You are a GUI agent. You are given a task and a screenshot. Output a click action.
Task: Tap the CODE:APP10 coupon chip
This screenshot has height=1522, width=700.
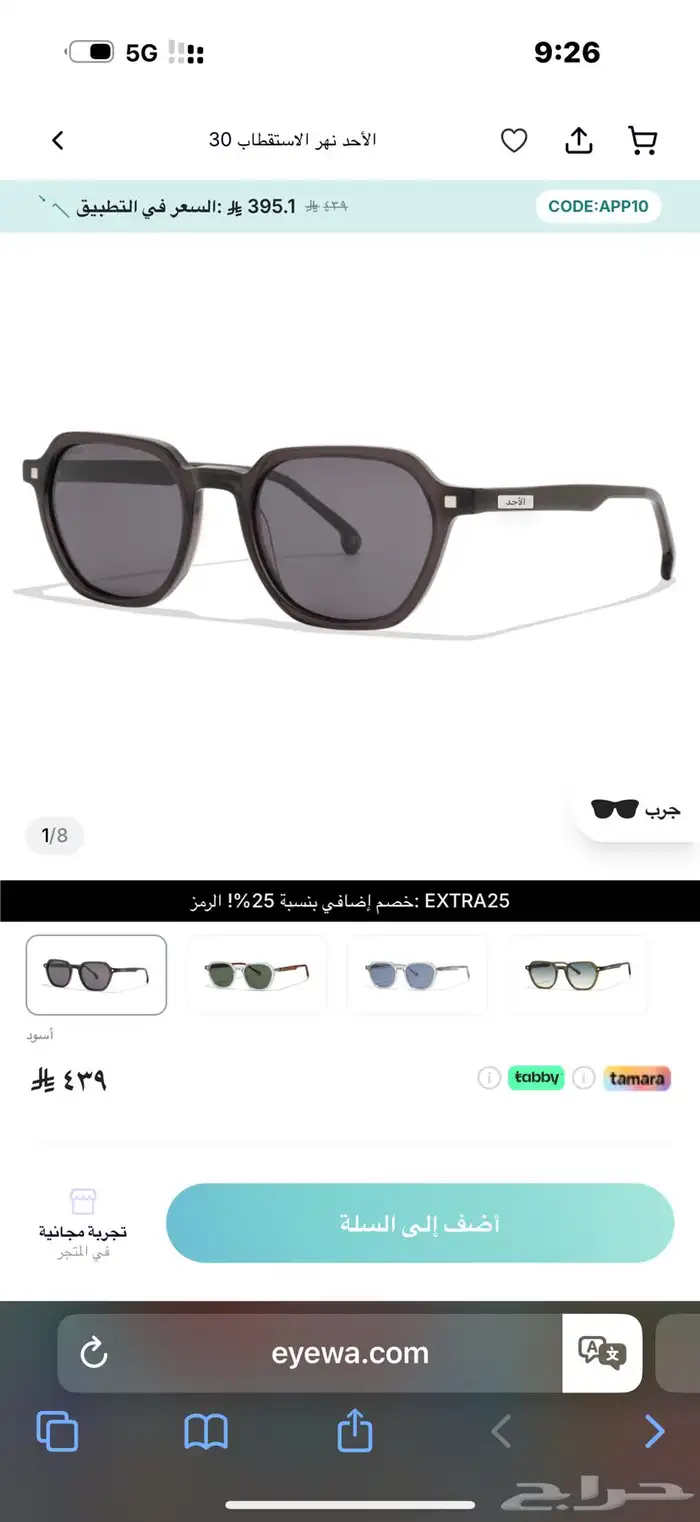pos(598,207)
